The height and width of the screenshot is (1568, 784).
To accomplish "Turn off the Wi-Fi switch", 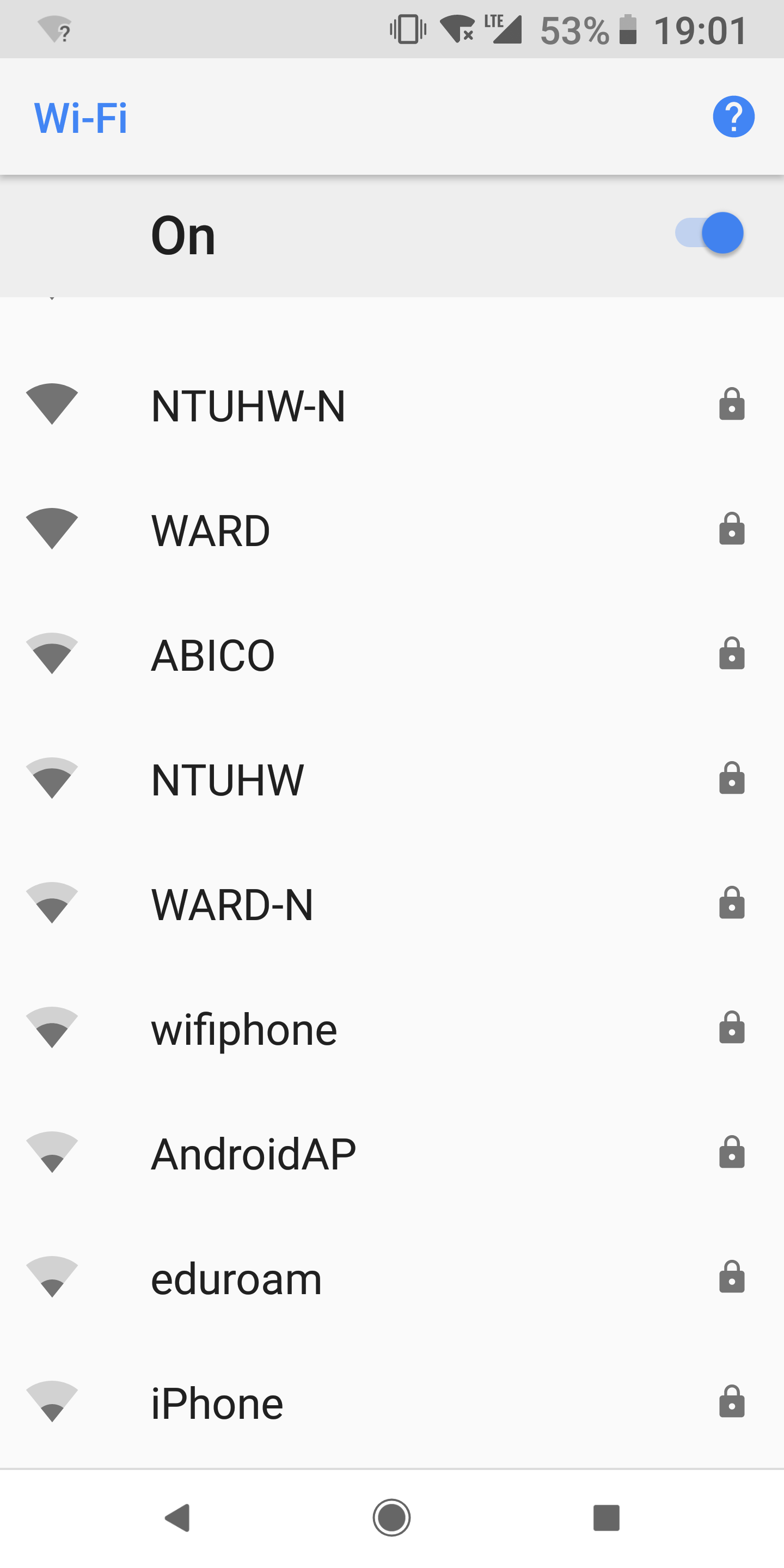I will 709,233.
